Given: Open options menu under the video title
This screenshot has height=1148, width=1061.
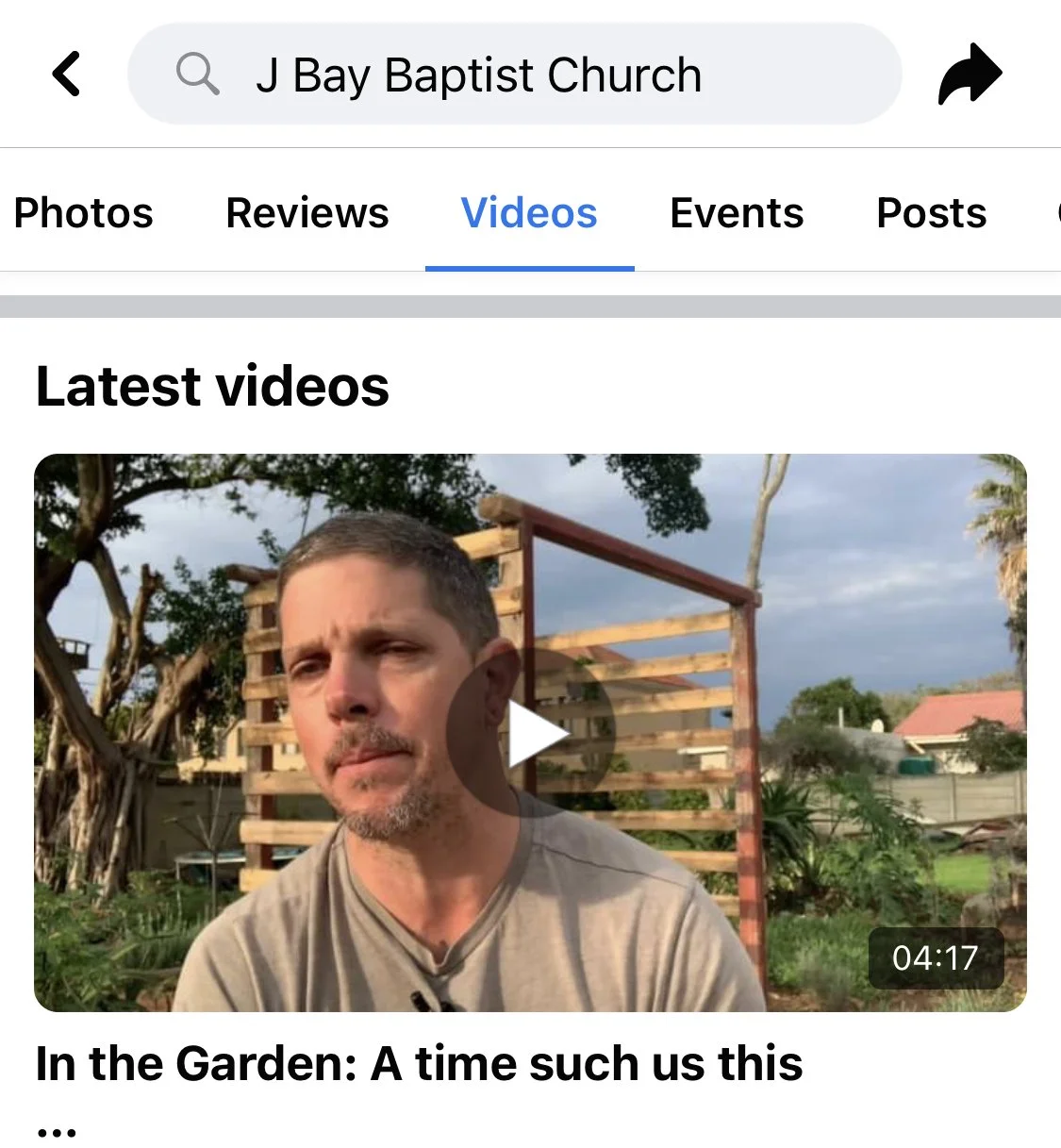Looking at the screenshot, I should tap(57, 1132).
